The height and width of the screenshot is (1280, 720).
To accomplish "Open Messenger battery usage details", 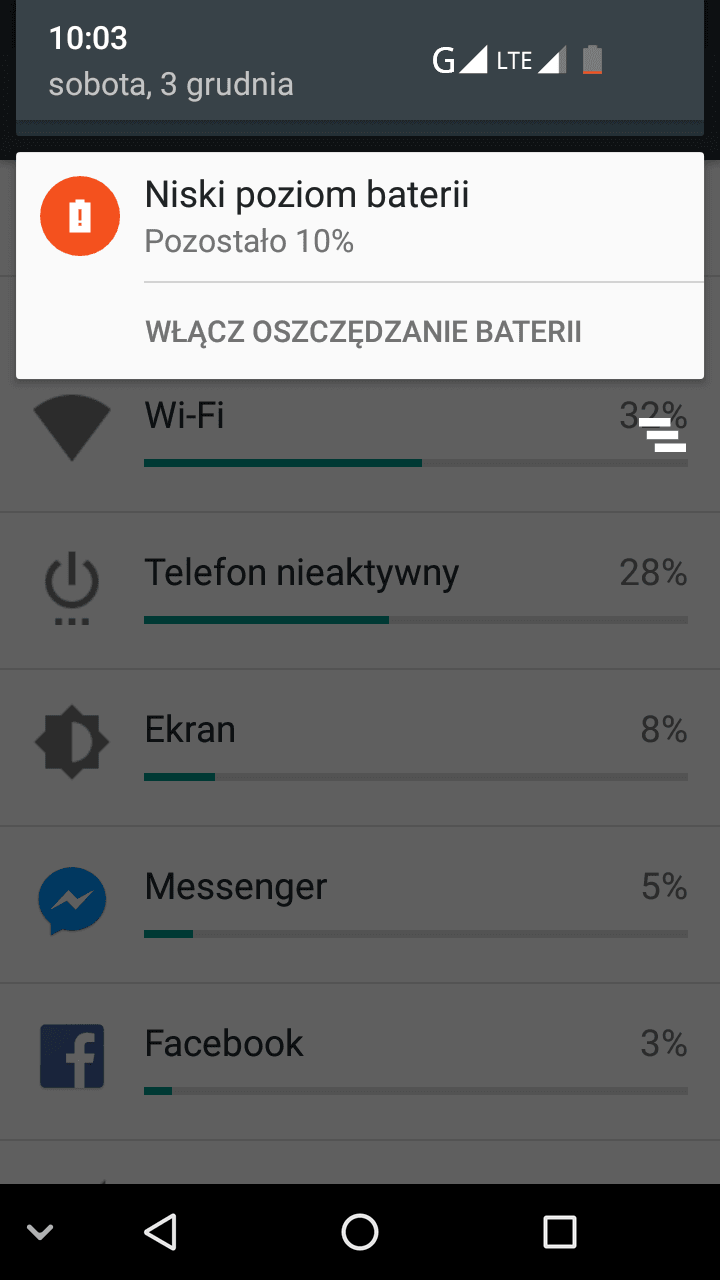I will pos(360,905).
